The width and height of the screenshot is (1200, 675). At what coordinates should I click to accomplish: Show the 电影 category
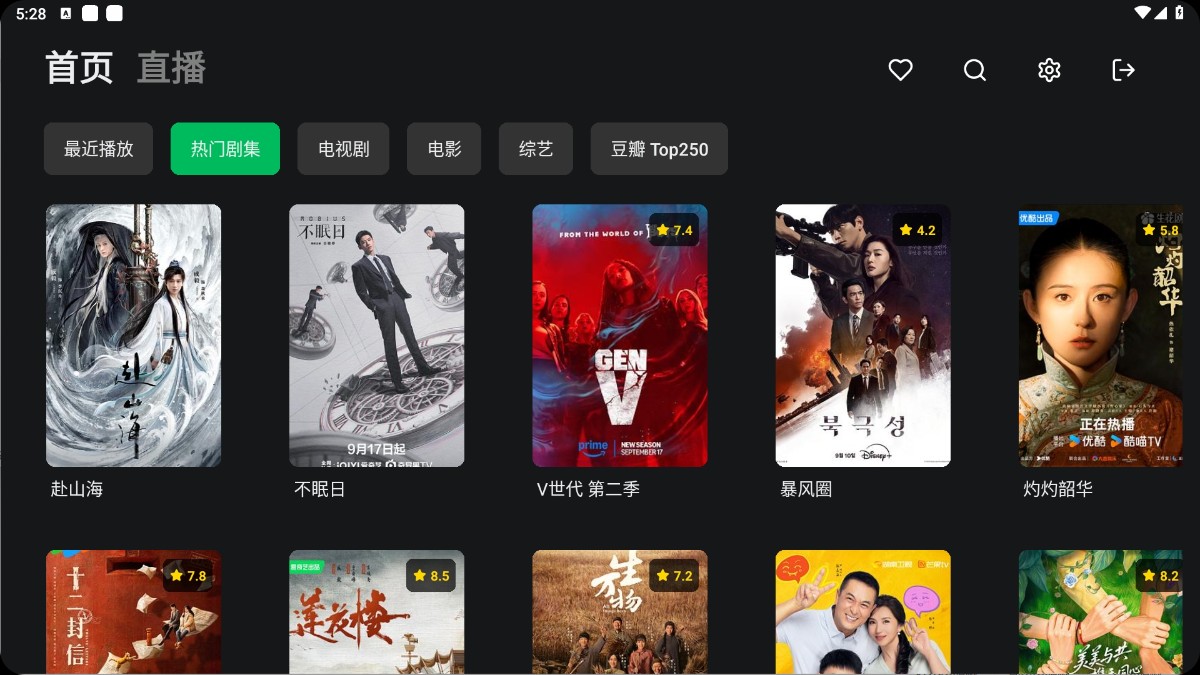444,149
